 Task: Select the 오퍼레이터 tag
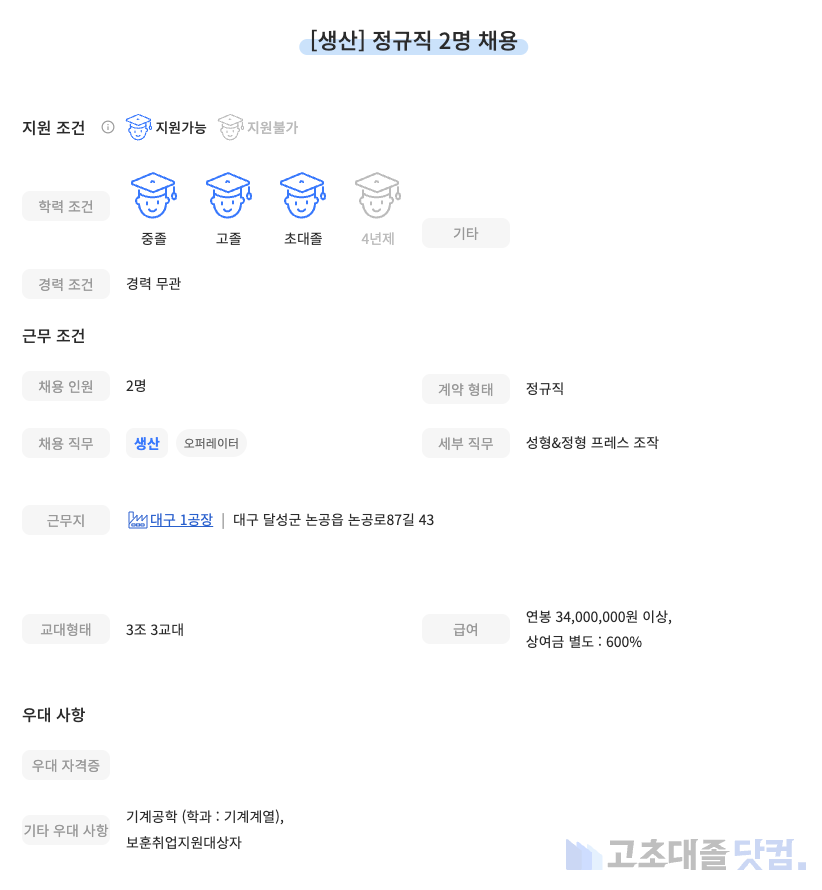[x=211, y=443]
